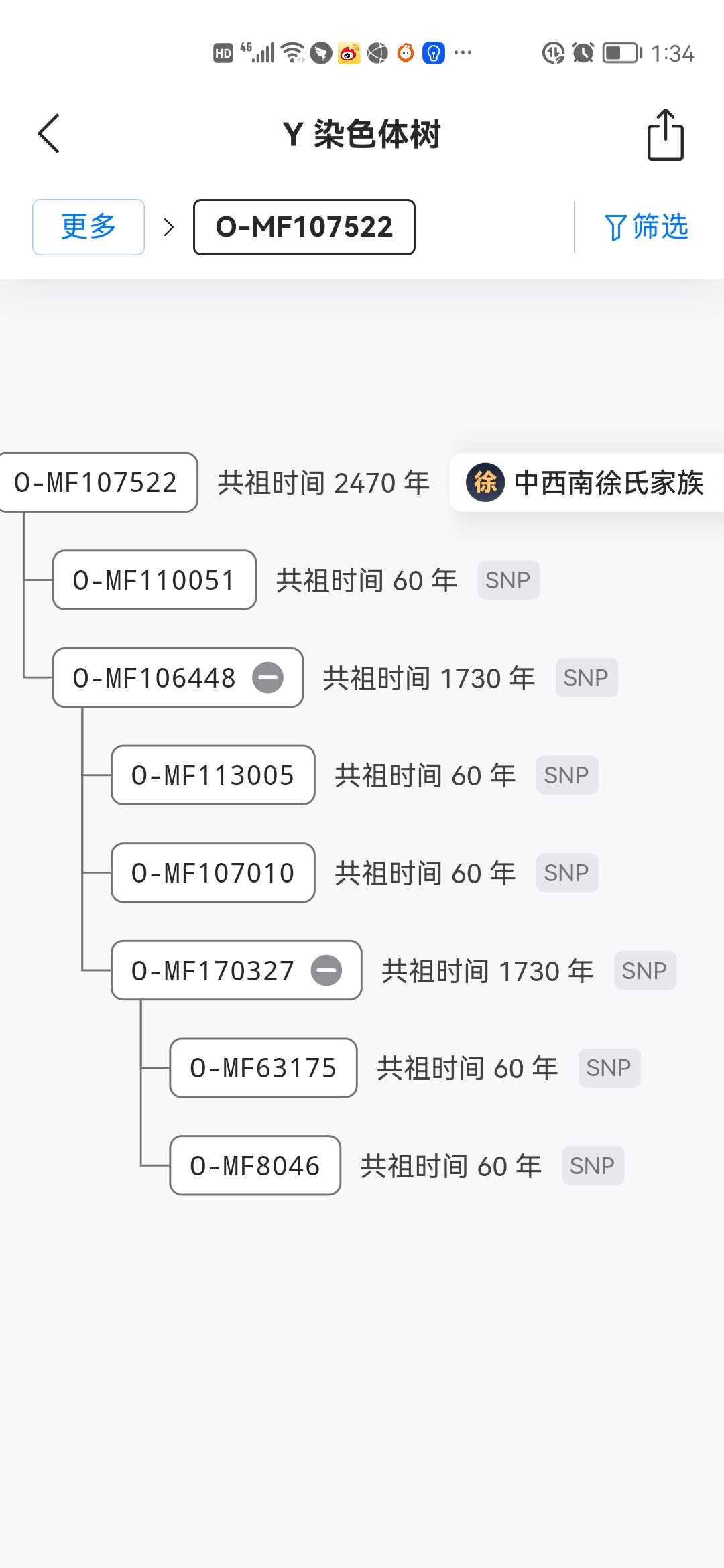This screenshot has width=724, height=1568.
Task: Share this Y chromosome tree
Action: tap(665, 135)
